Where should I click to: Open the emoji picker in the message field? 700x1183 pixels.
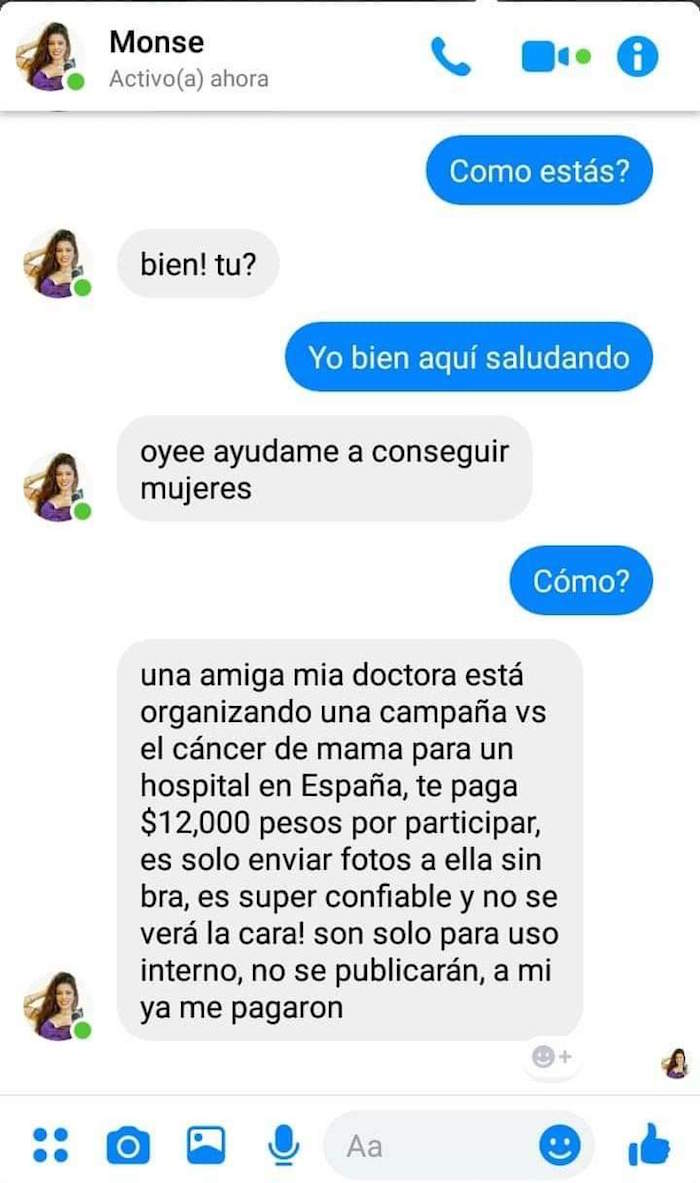(559, 1144)
